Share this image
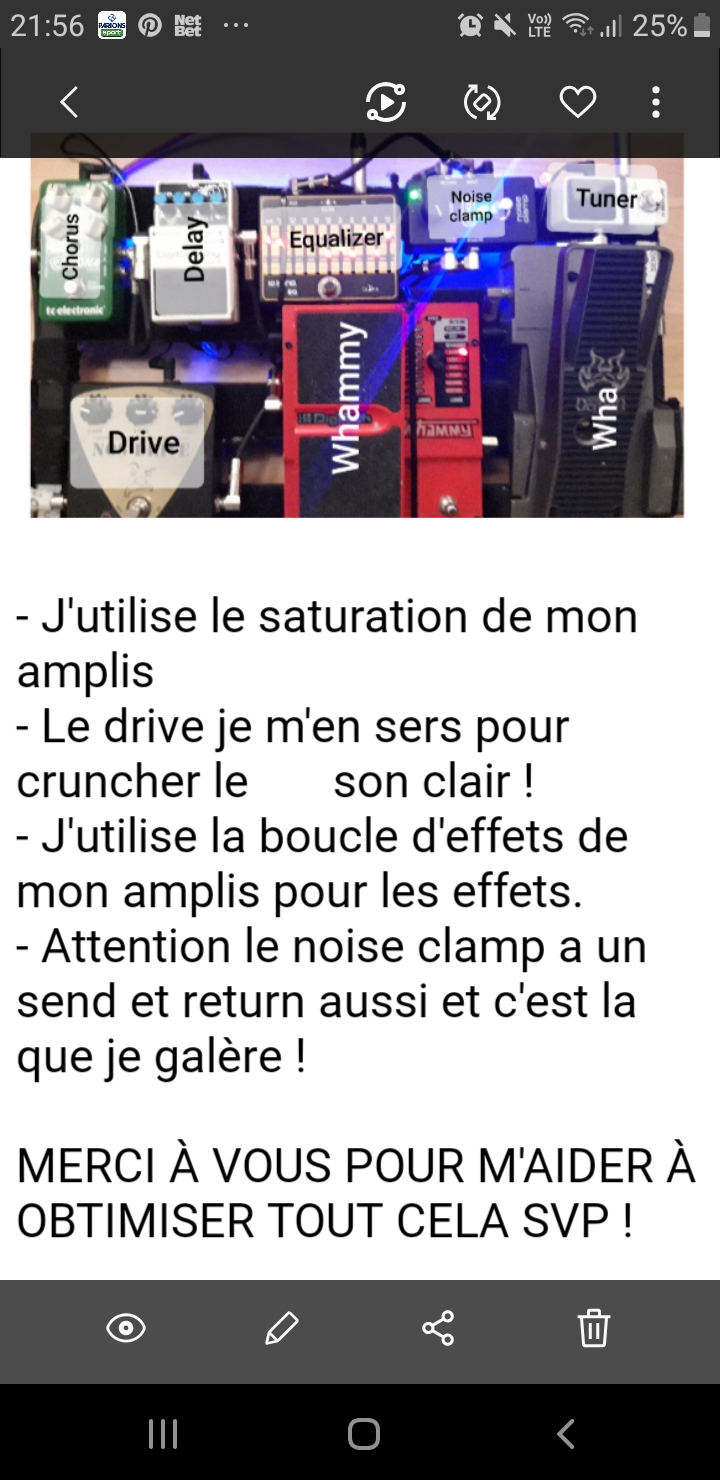 click(438, 1329)
